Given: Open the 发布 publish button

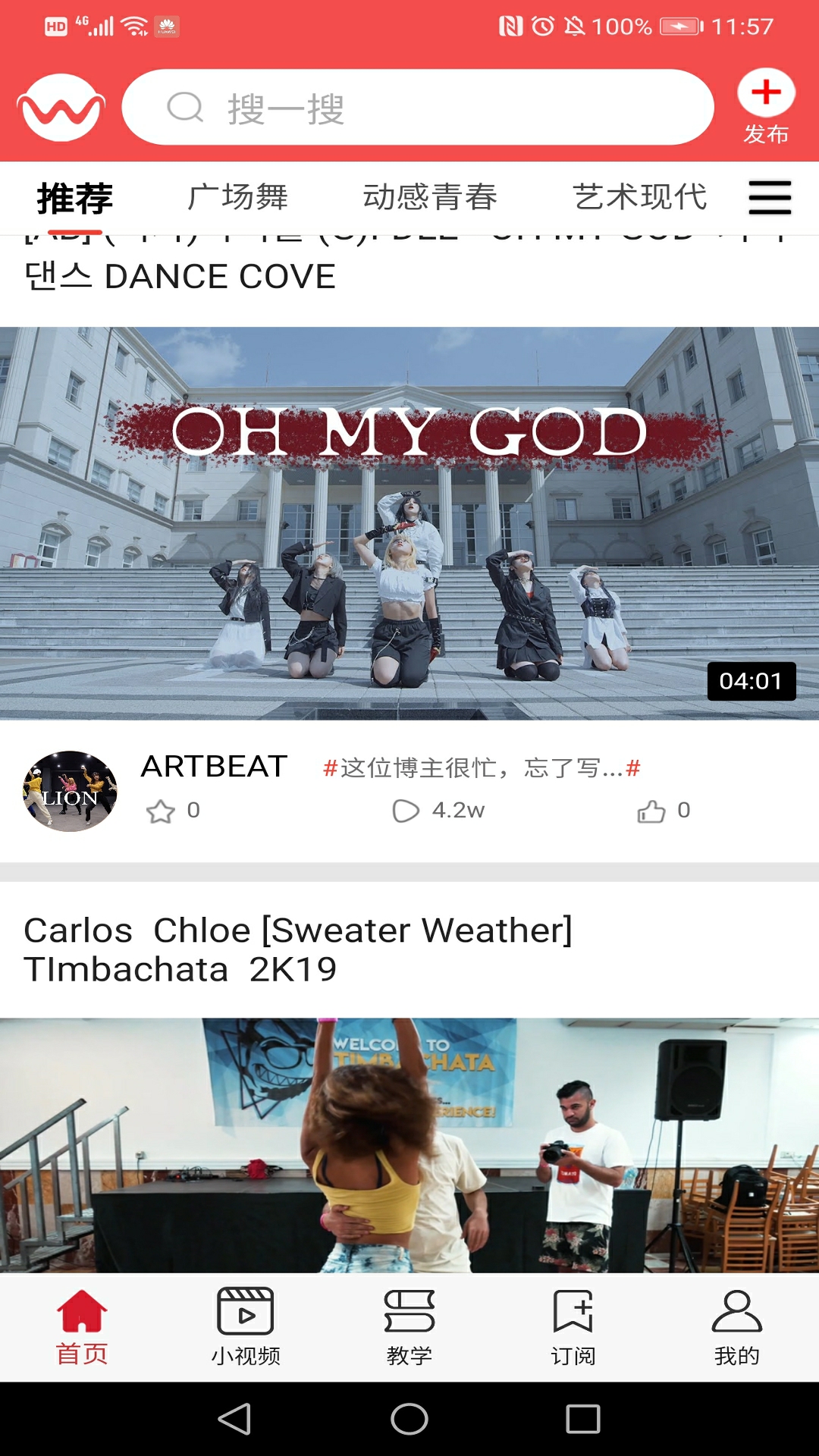Looking at the screenshot, I should (x=766, y=106).
